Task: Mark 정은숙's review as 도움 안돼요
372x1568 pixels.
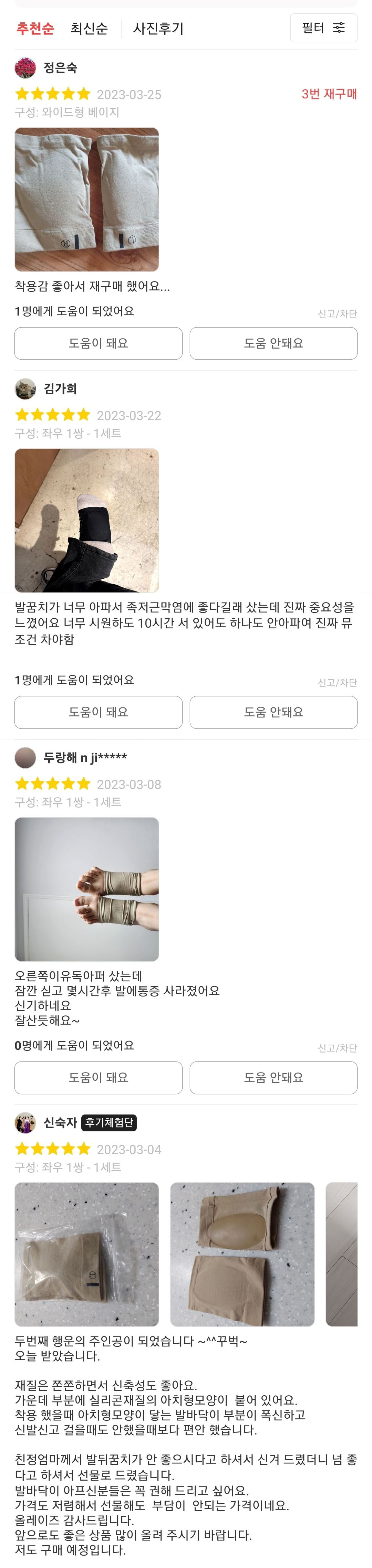Action: (273, 343)
